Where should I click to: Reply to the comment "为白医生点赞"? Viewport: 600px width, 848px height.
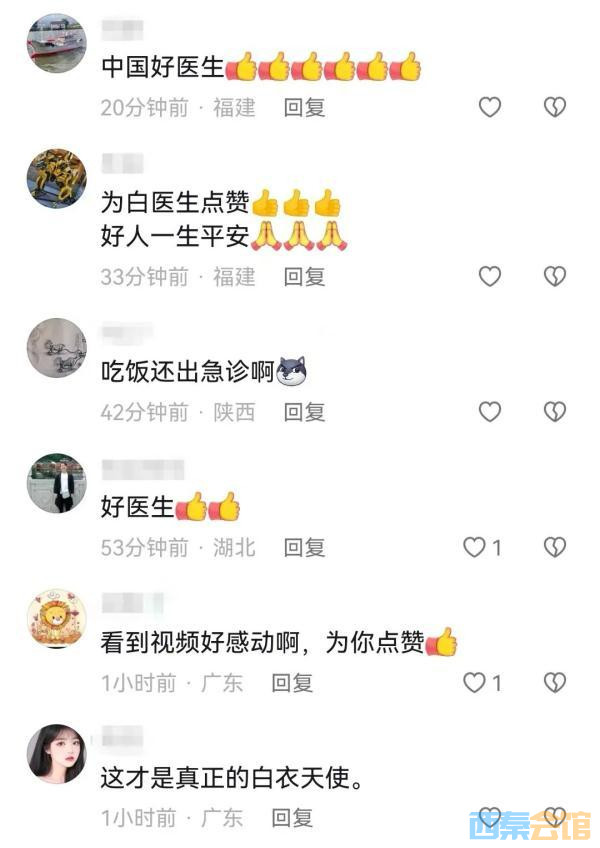304,277
